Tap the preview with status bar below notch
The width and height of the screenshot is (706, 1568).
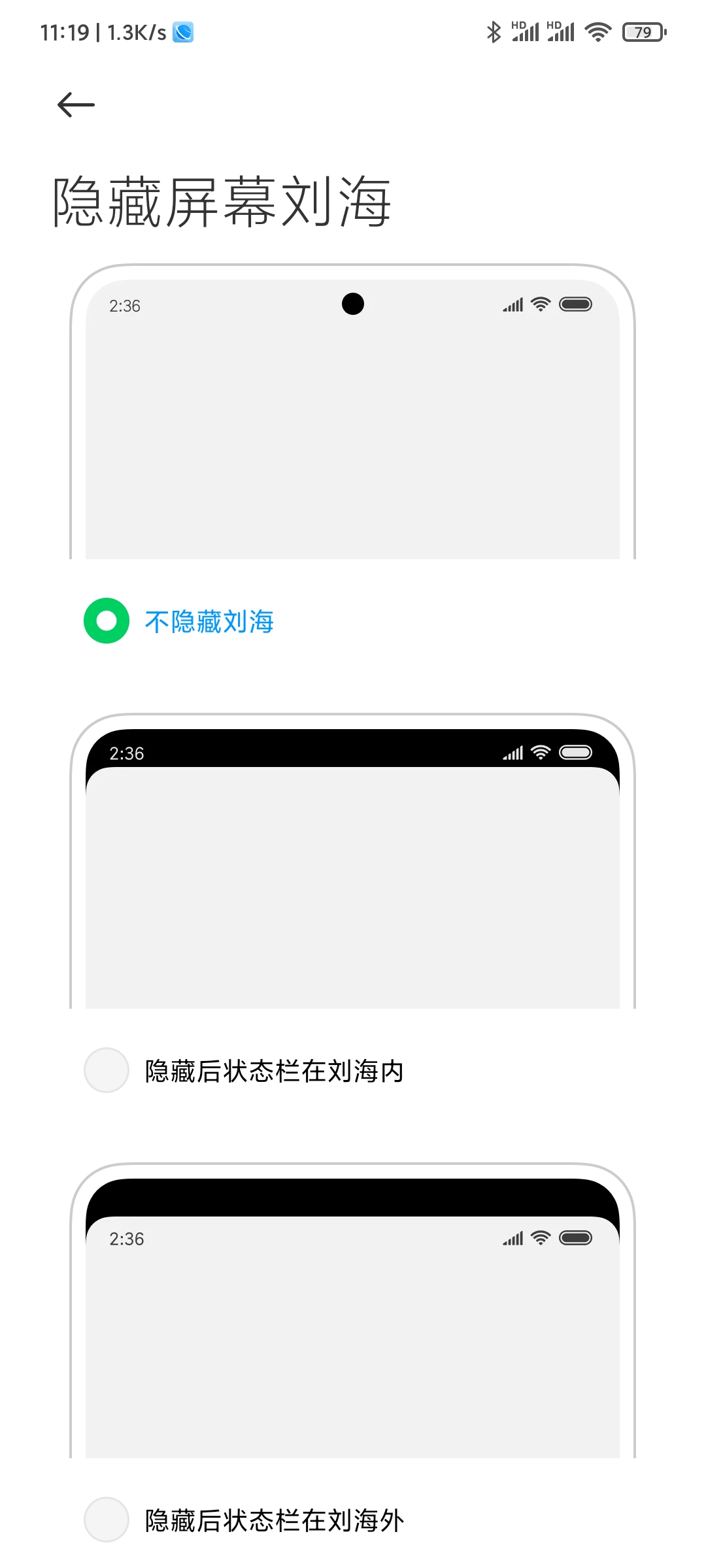(352, 1311)
